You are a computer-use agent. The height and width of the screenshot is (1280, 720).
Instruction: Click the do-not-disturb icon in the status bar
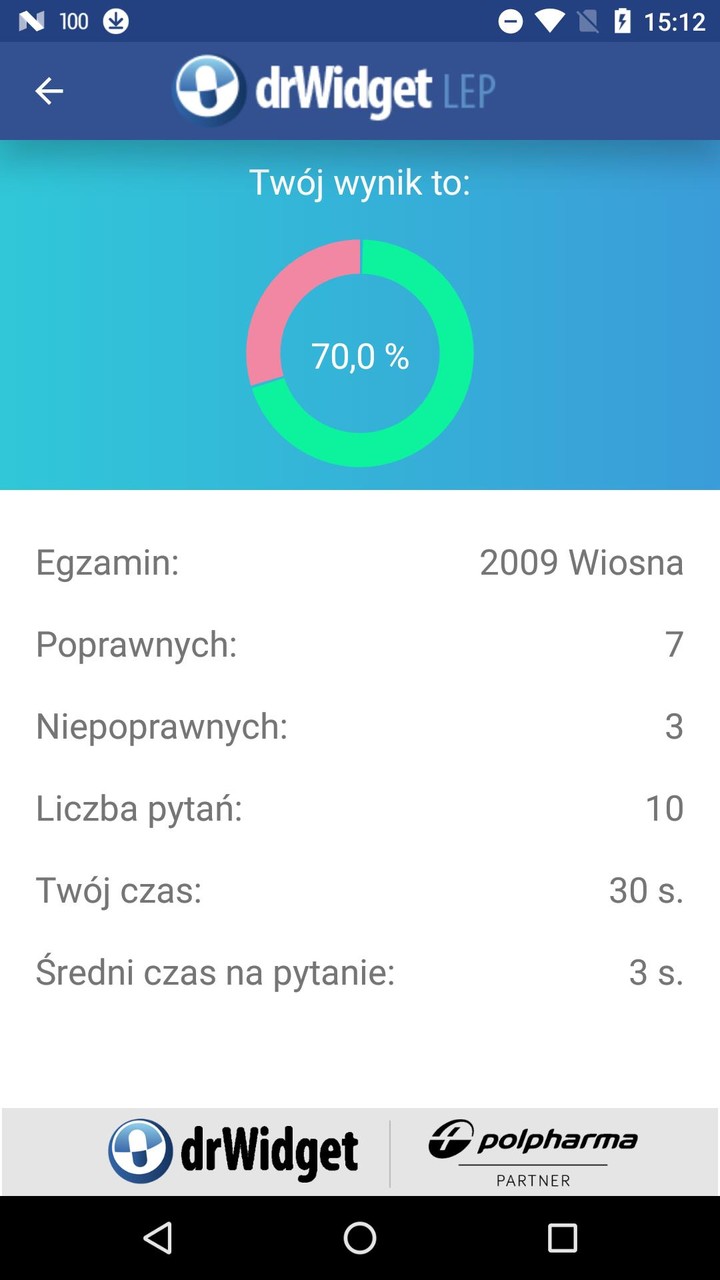coord(510,20)
